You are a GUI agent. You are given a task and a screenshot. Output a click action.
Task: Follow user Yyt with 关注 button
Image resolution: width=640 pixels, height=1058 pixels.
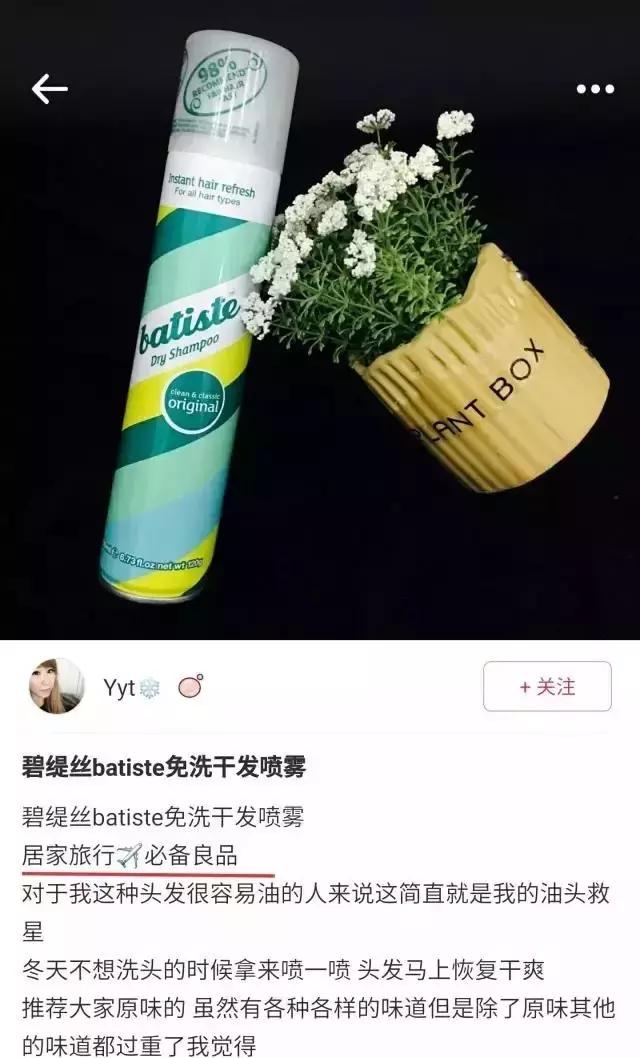(547, 687)
